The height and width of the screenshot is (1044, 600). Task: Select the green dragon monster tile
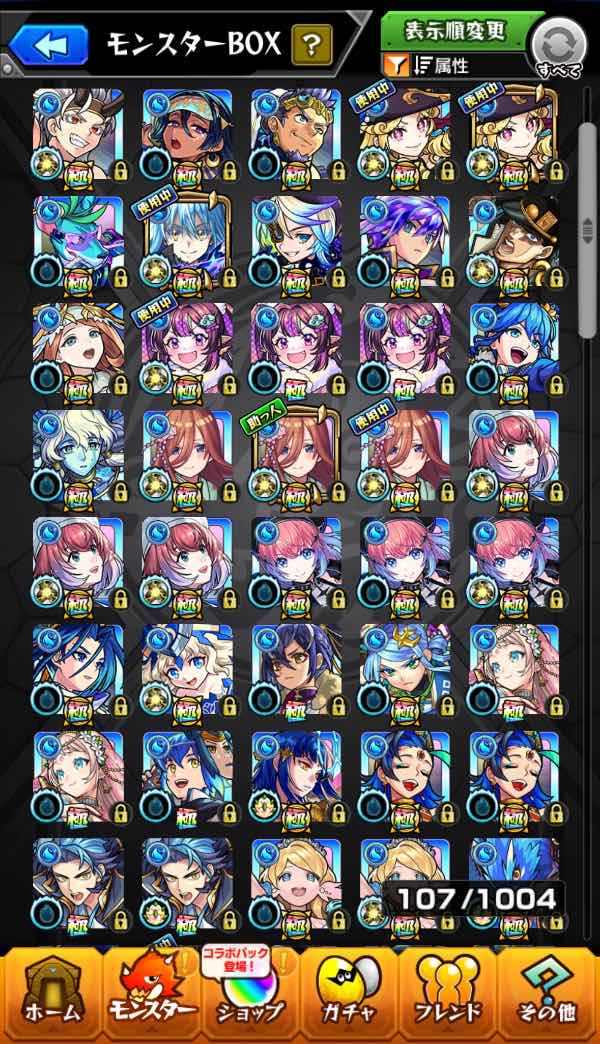[78, 240]
